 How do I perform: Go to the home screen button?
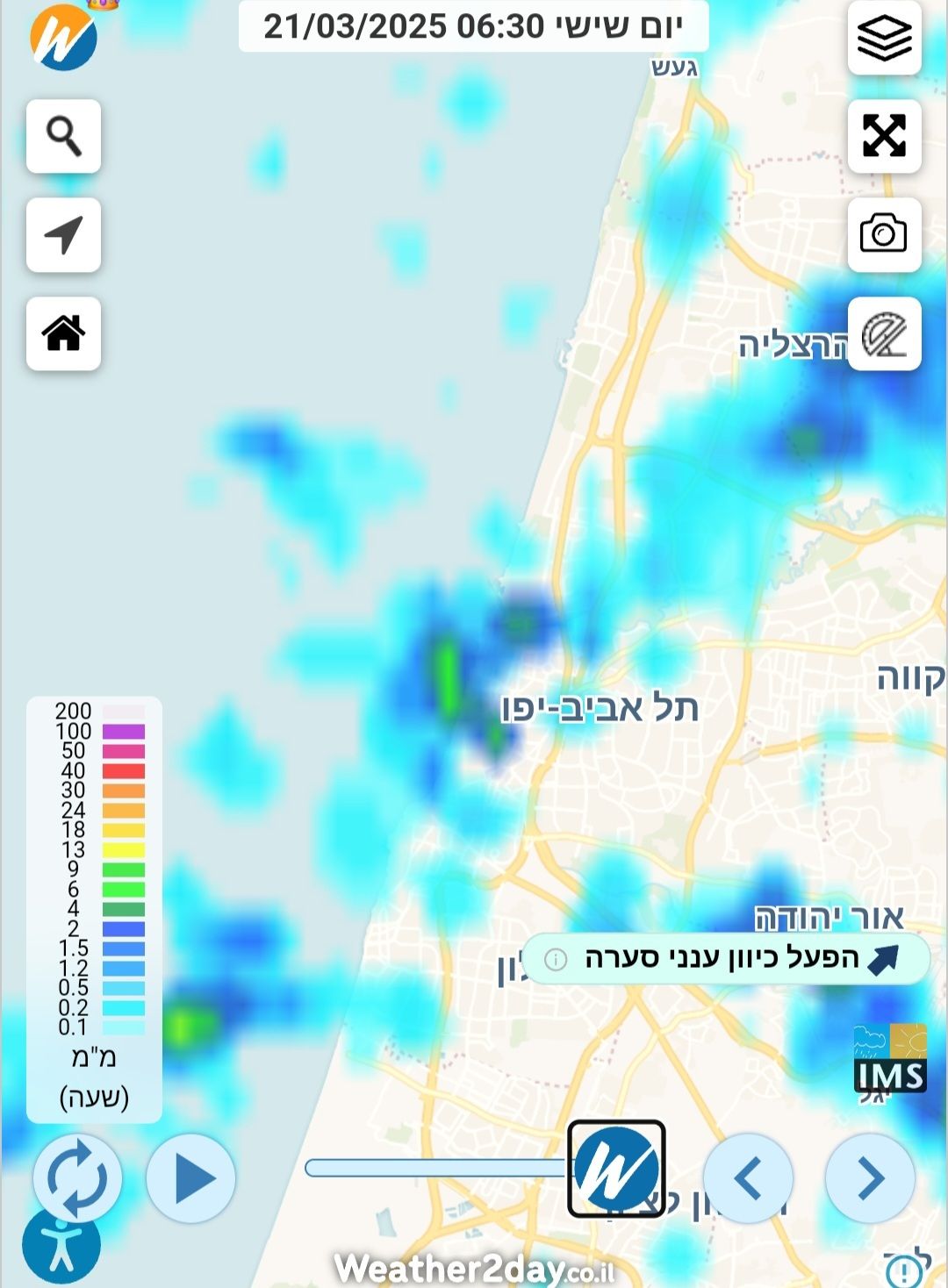[x=63, y=333]
